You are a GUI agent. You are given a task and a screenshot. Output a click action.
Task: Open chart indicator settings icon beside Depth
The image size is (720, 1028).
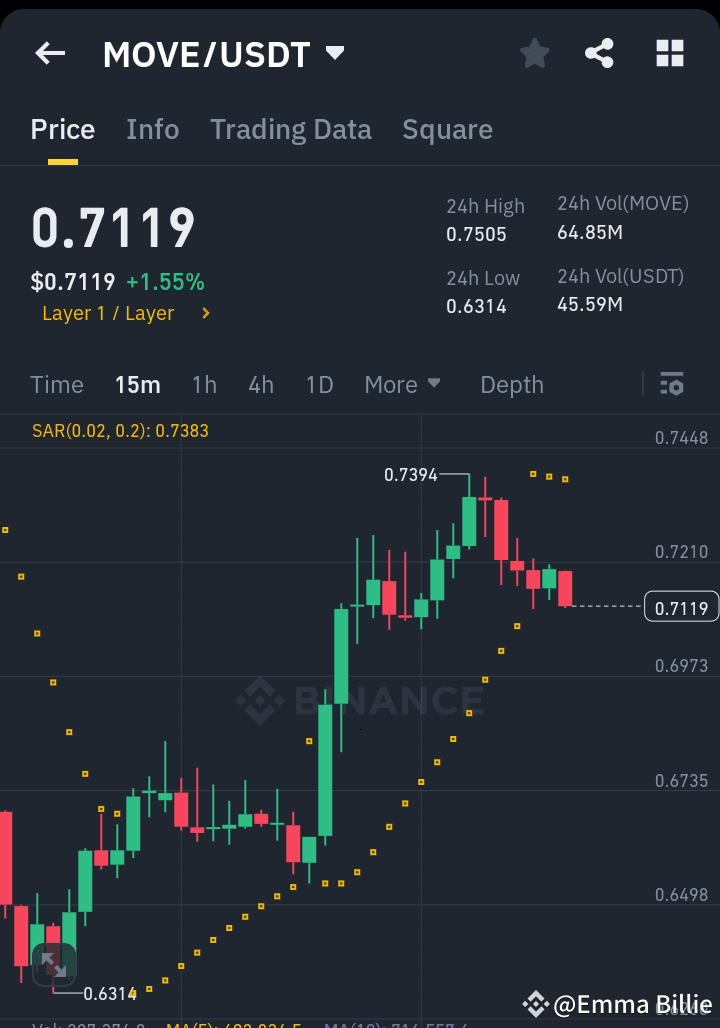click(x=671, y=384)
